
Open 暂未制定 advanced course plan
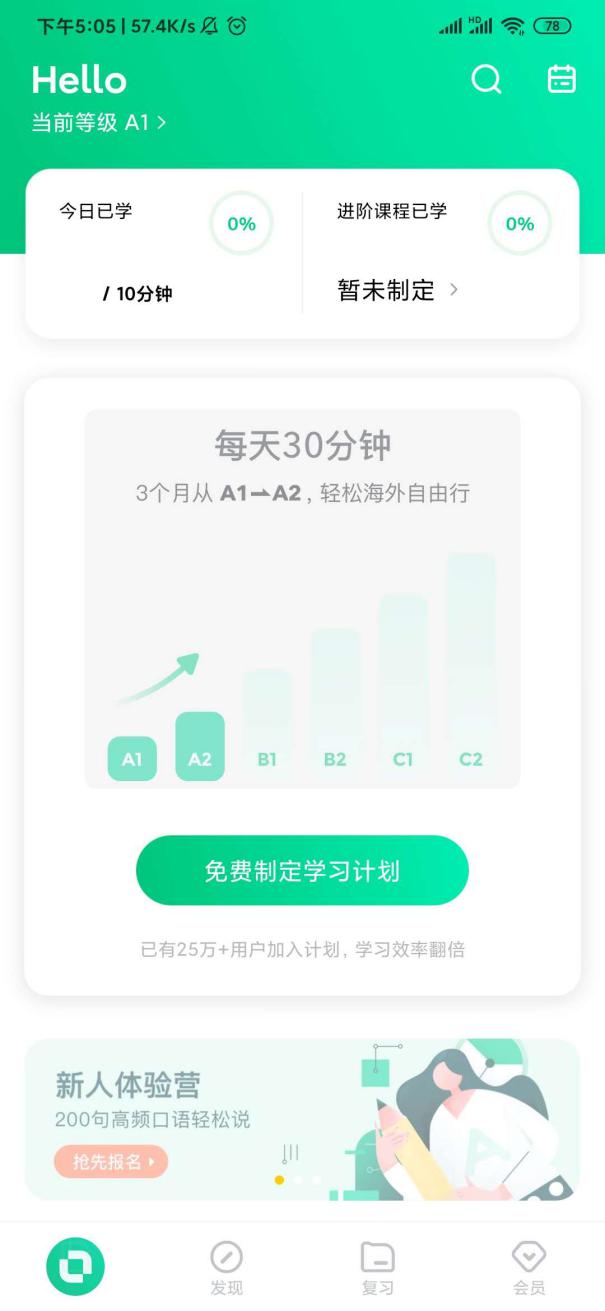tap(398, 291)
